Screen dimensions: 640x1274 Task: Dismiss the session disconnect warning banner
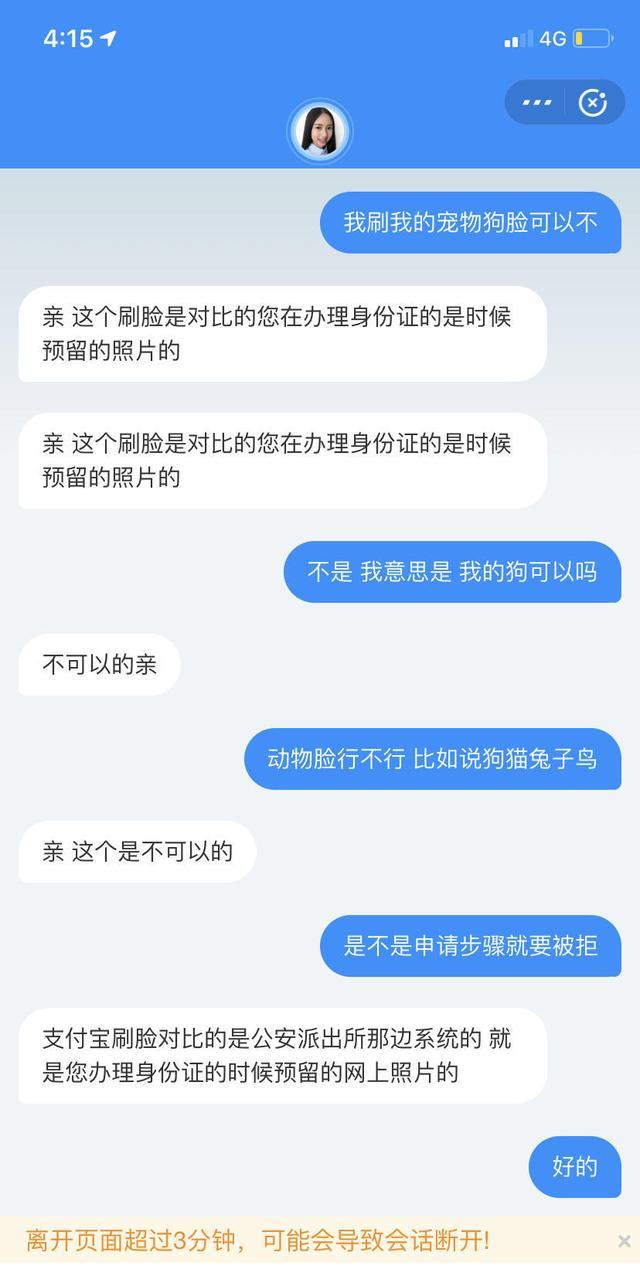tap(624, 1241)
